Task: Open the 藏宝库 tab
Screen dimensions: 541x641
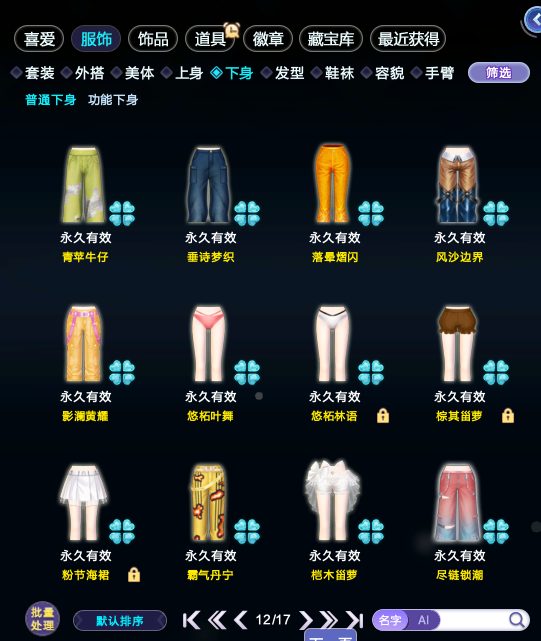Action: [x=330, y=39]
